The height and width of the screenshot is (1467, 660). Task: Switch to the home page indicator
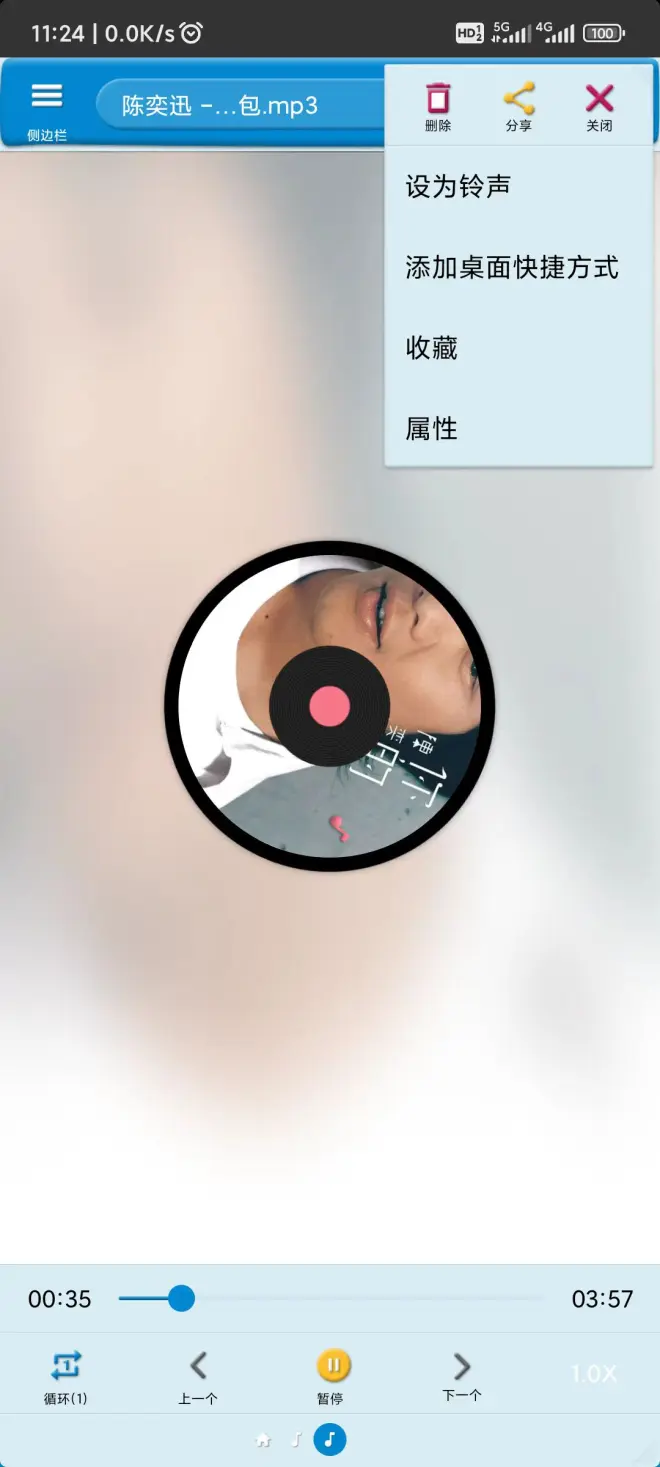[x=264, y=1440]
